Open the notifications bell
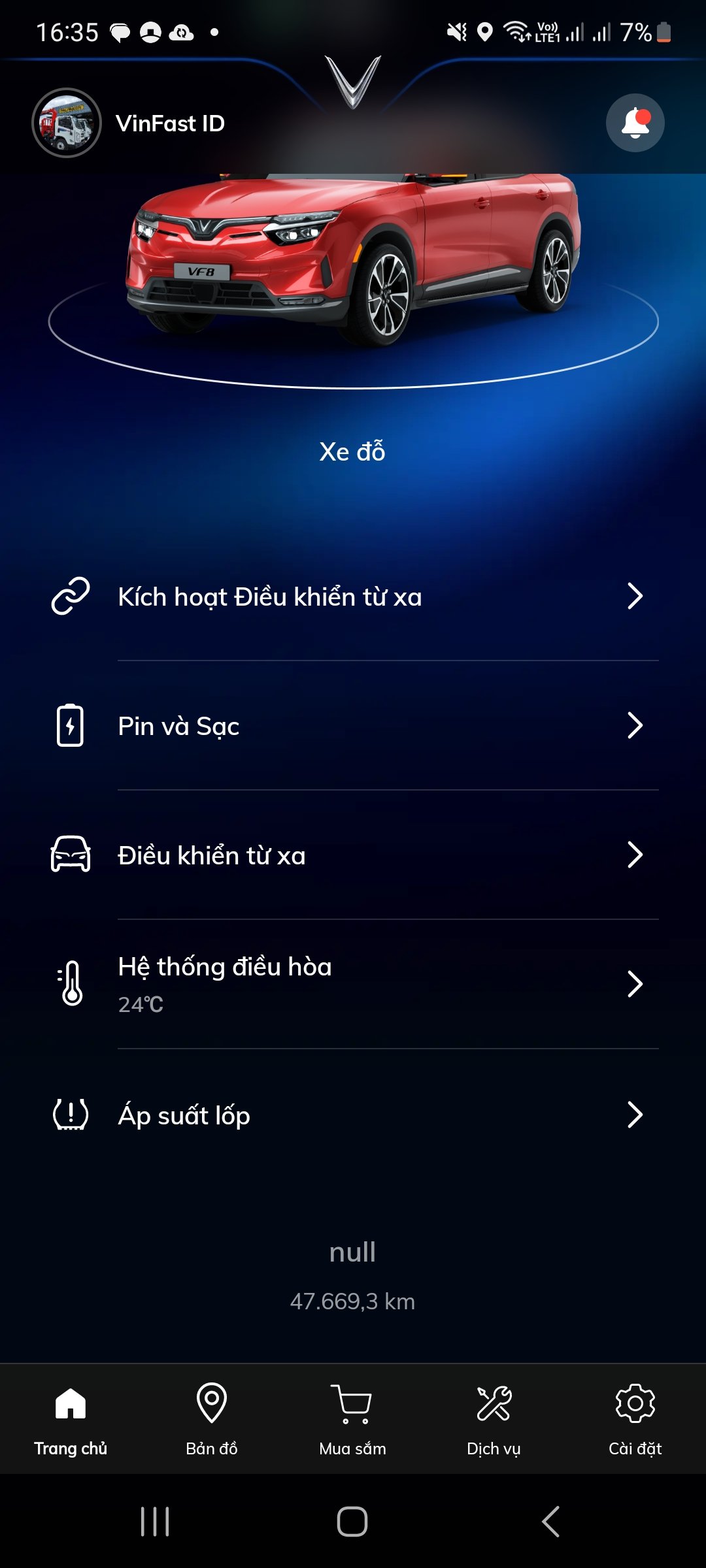This screenshot has height=1568, width=706. pyautogui.click(x=635, y=123)
